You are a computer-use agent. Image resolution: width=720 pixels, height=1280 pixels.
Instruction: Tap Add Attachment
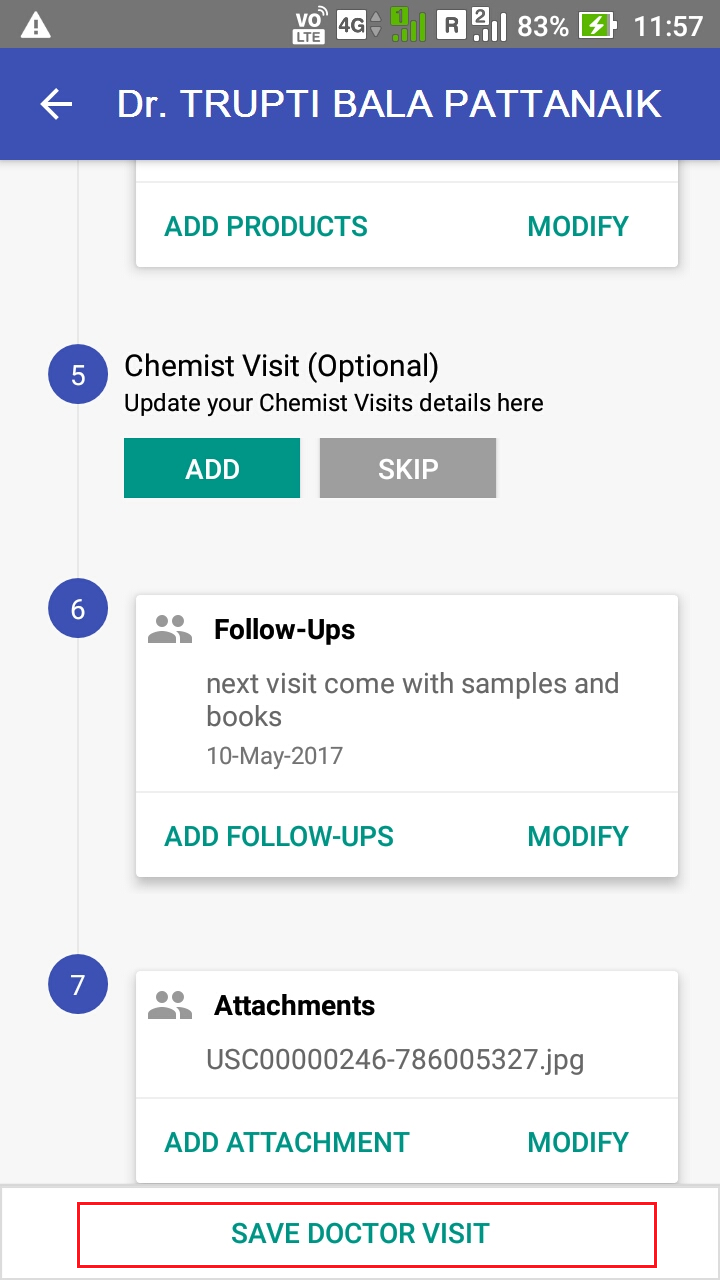tap(287, 1142)
